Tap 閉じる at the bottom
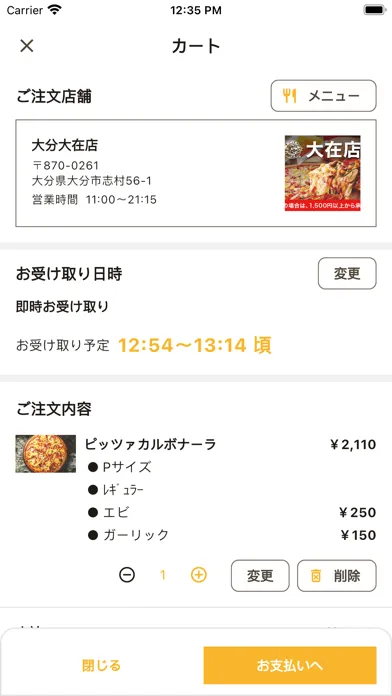392x696 pixels. [101, 665]
